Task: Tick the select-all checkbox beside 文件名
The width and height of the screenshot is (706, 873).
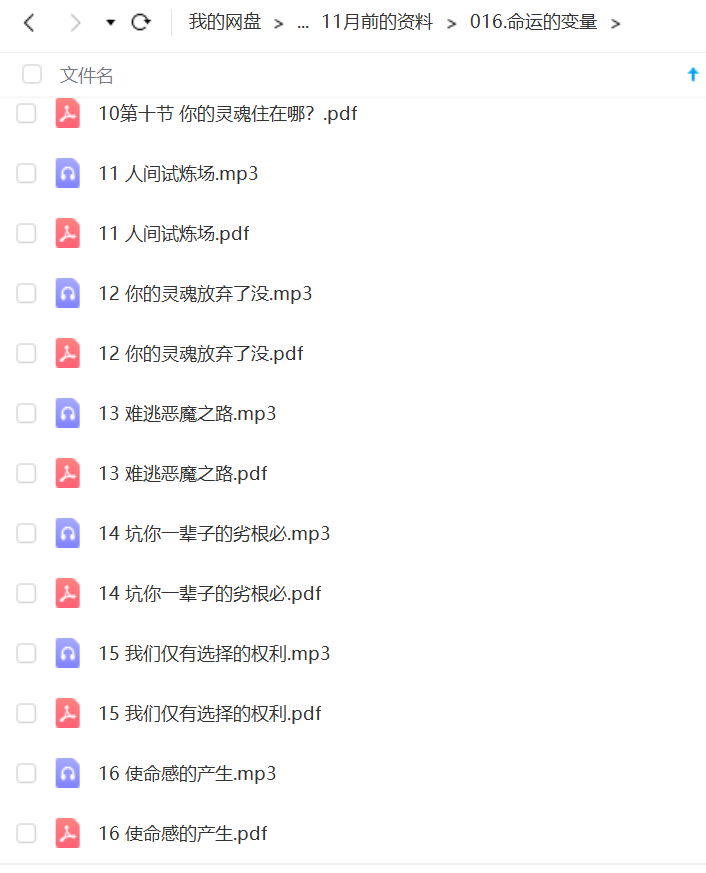Action: [x=32, y=74]
